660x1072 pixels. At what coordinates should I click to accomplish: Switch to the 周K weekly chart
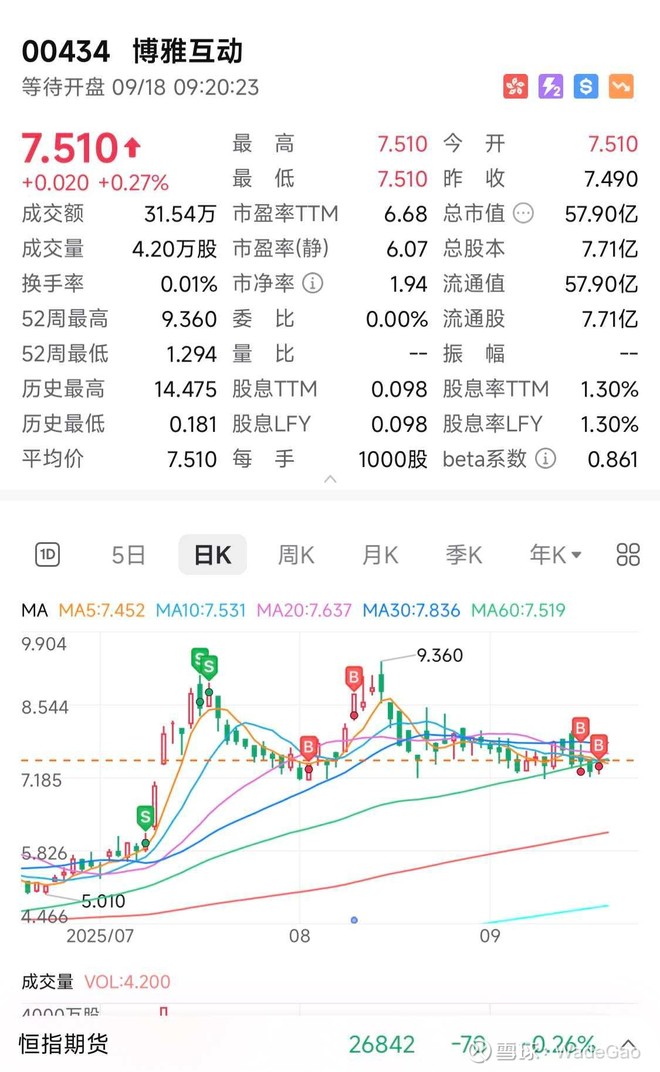296,555
